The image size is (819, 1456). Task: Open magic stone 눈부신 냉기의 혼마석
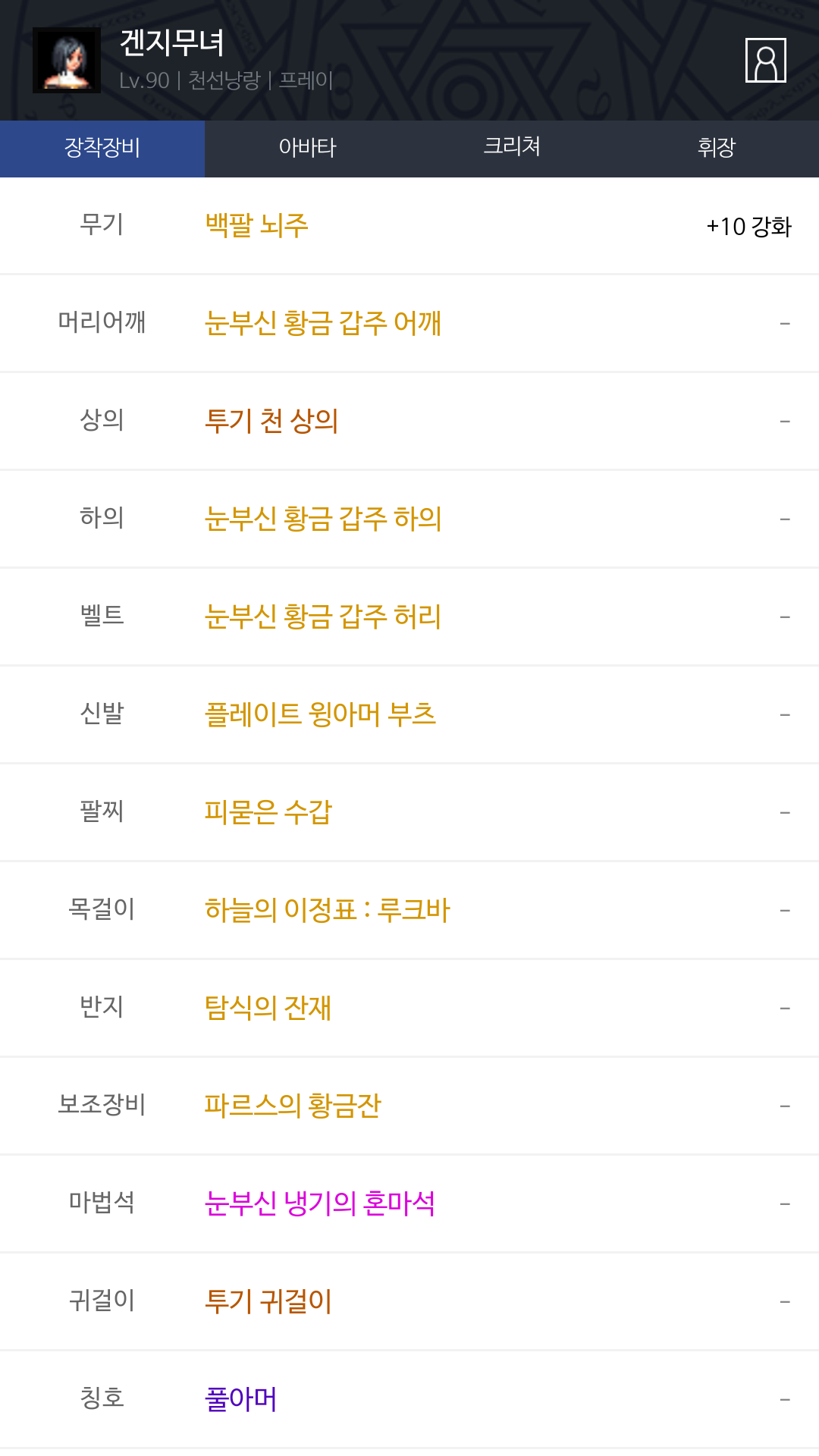(320, 1203)
